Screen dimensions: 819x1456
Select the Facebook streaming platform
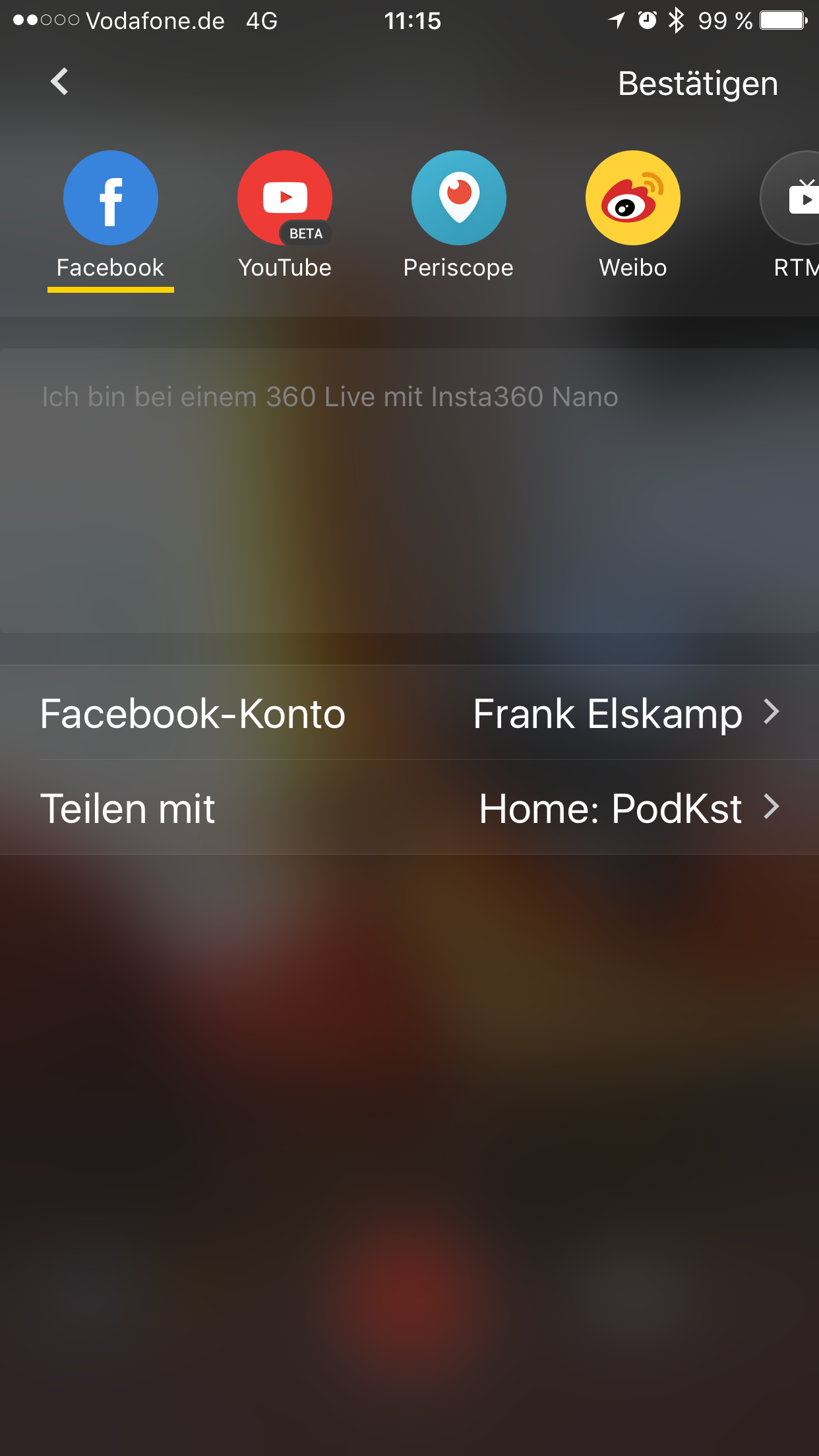point(111,216)
